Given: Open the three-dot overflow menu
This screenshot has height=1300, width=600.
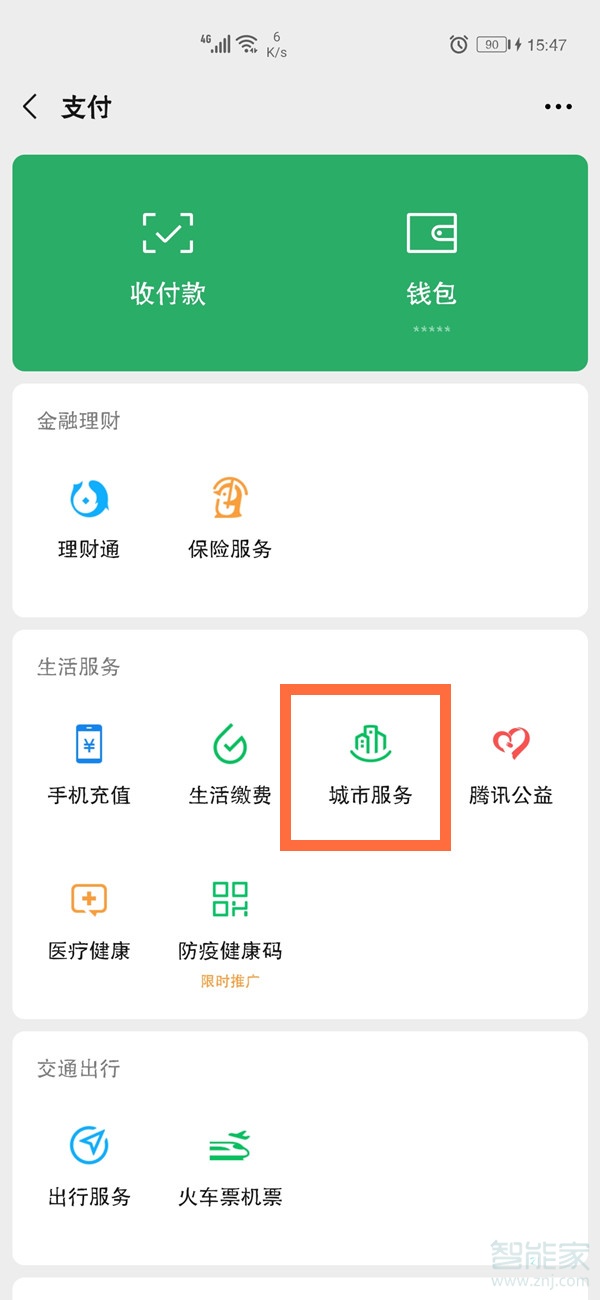Looking at the screenshot, I should pyautogui.click(x=558, y=107).
